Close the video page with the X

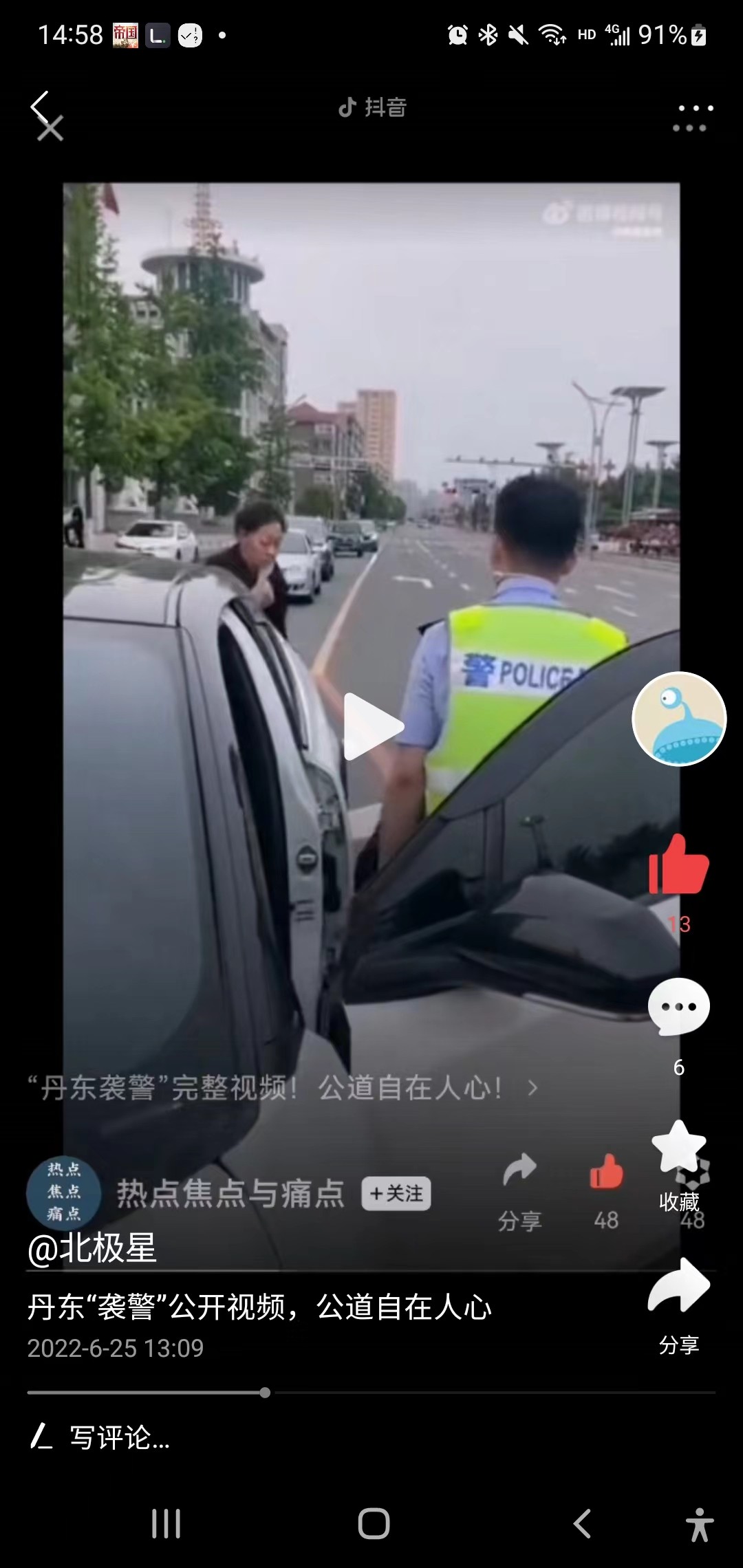(50, 129)
